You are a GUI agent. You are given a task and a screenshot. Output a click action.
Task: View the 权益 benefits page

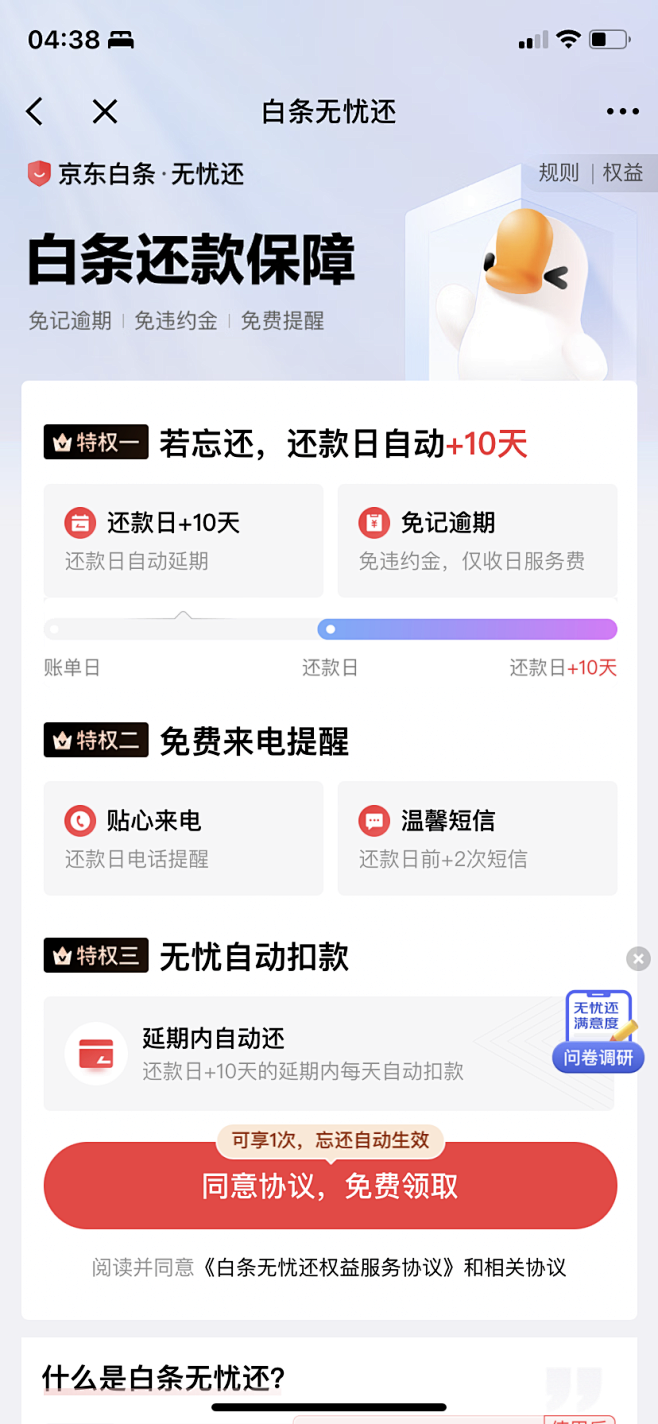point(622,173)
